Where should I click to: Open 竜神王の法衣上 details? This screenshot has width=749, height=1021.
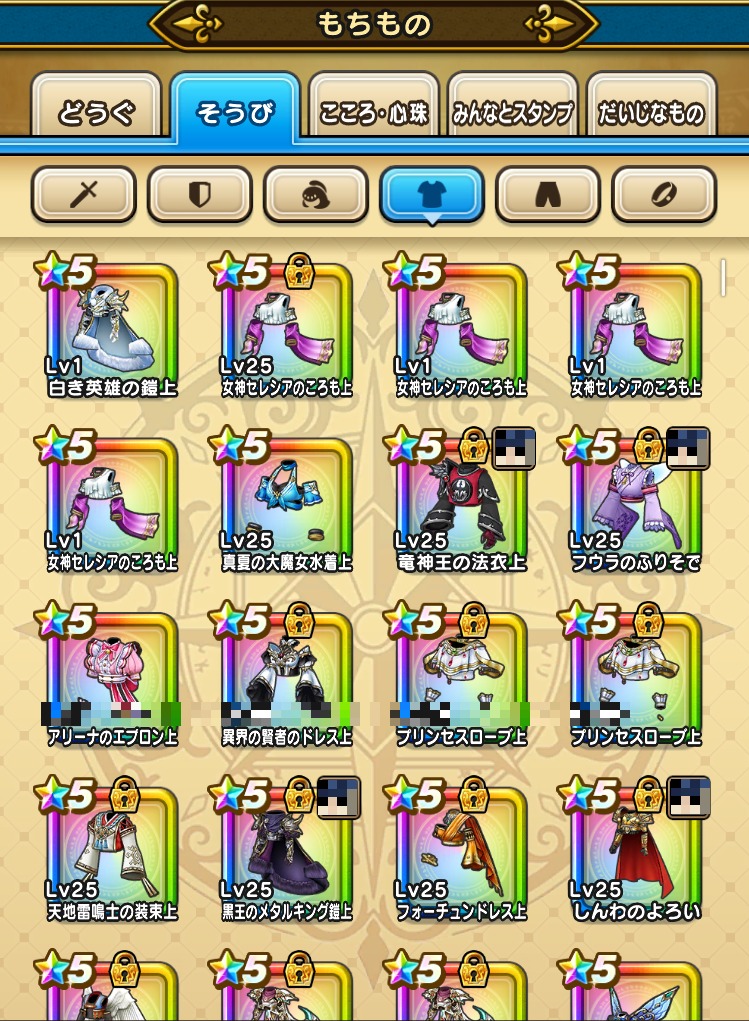click(461, 505)
